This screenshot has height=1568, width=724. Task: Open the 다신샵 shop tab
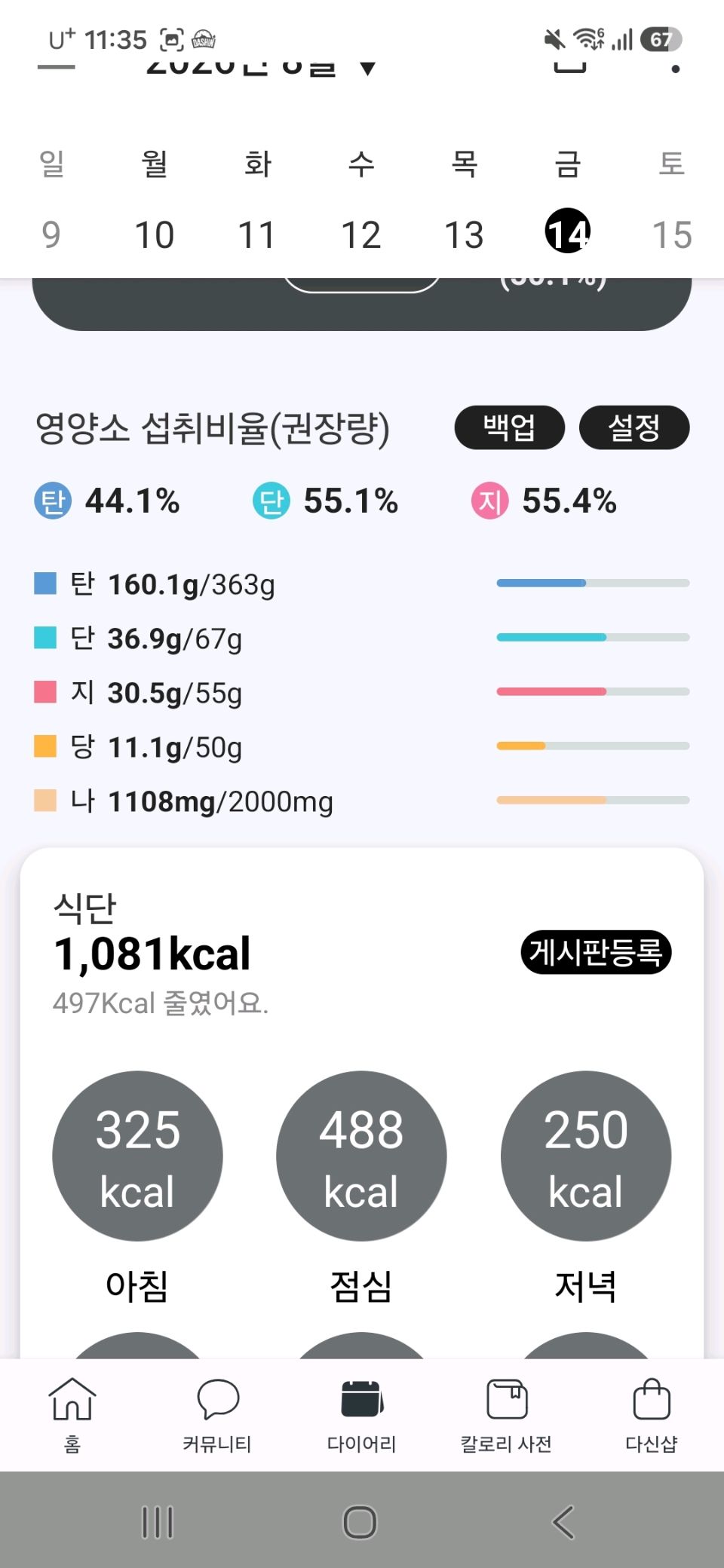pos(652,1415)
